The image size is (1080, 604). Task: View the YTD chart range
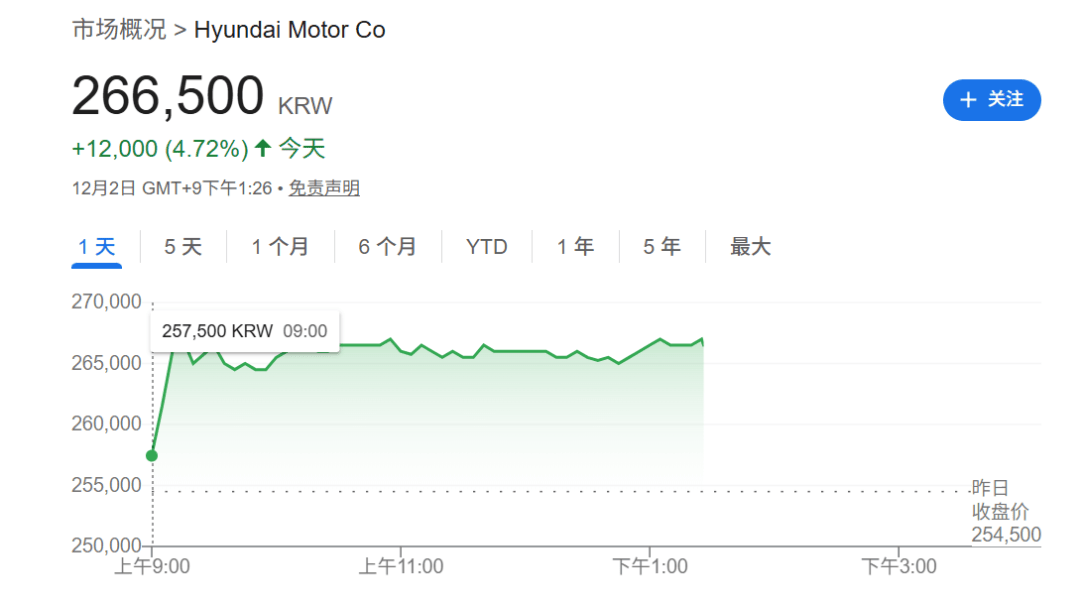click(487, 247)
